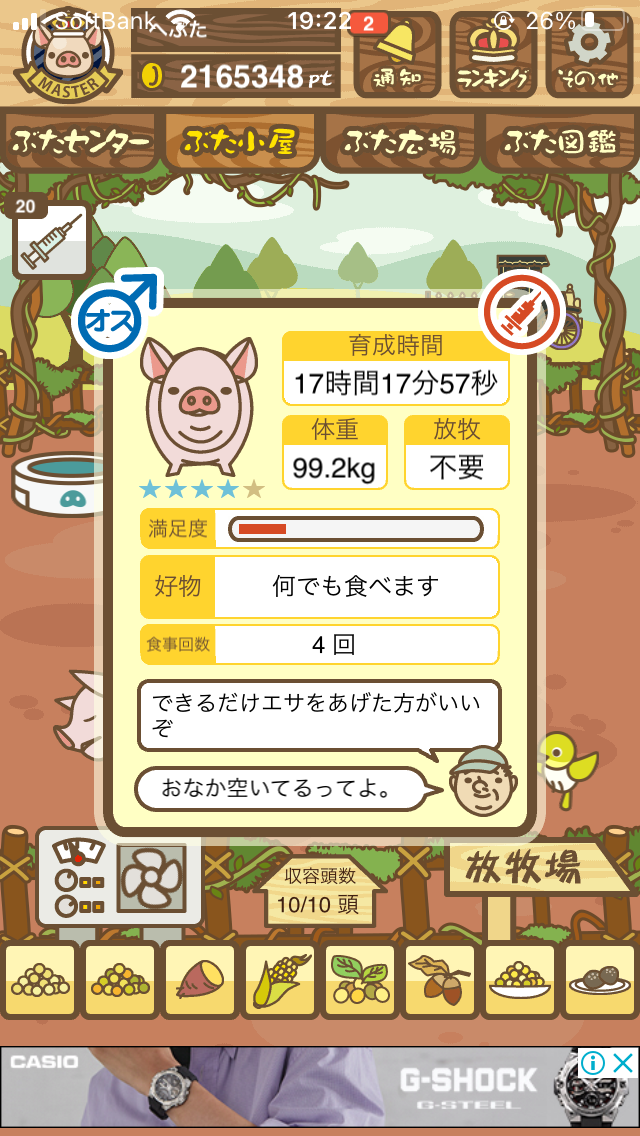Choose the leafy beans feed

(x=360, y=978)
